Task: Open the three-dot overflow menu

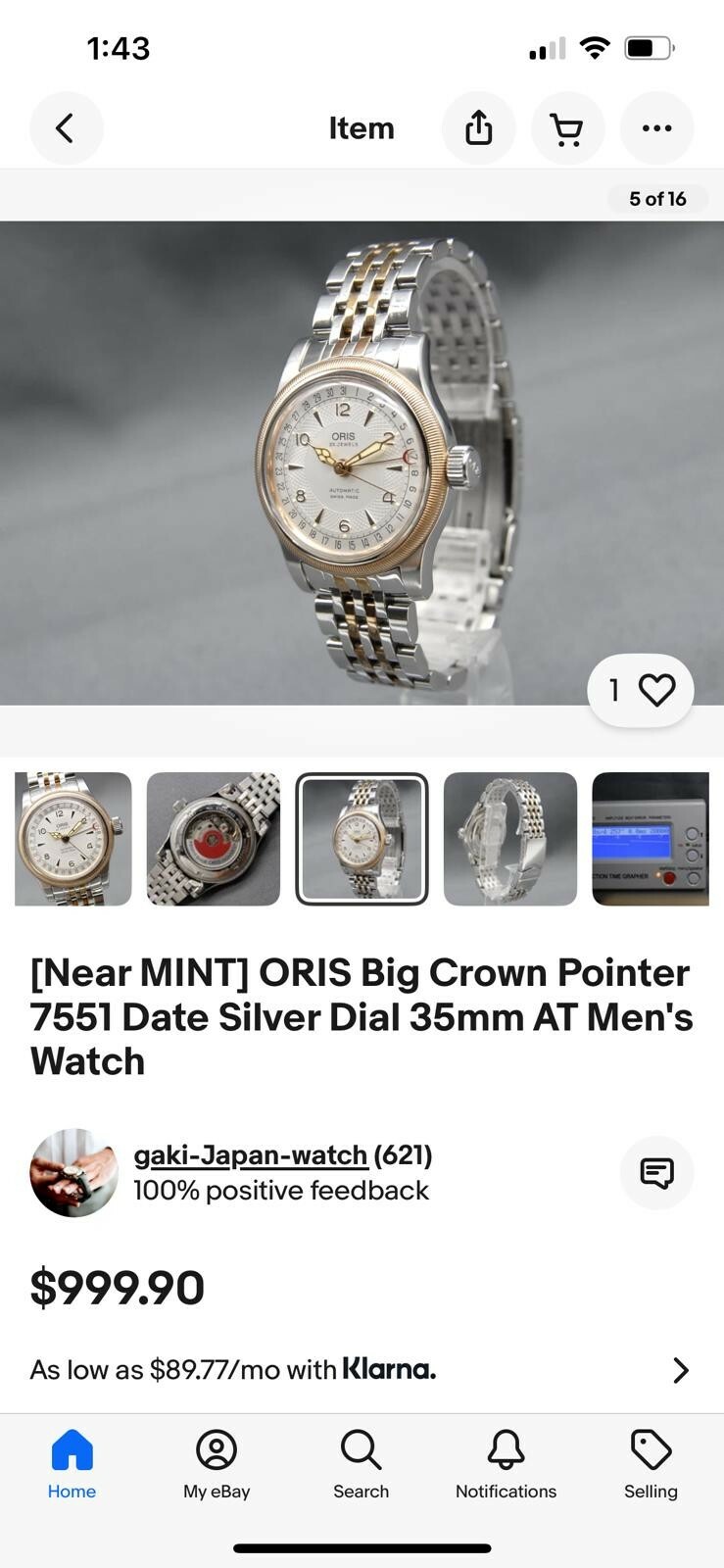Action: pyautogui.click(x=656, y=128)
